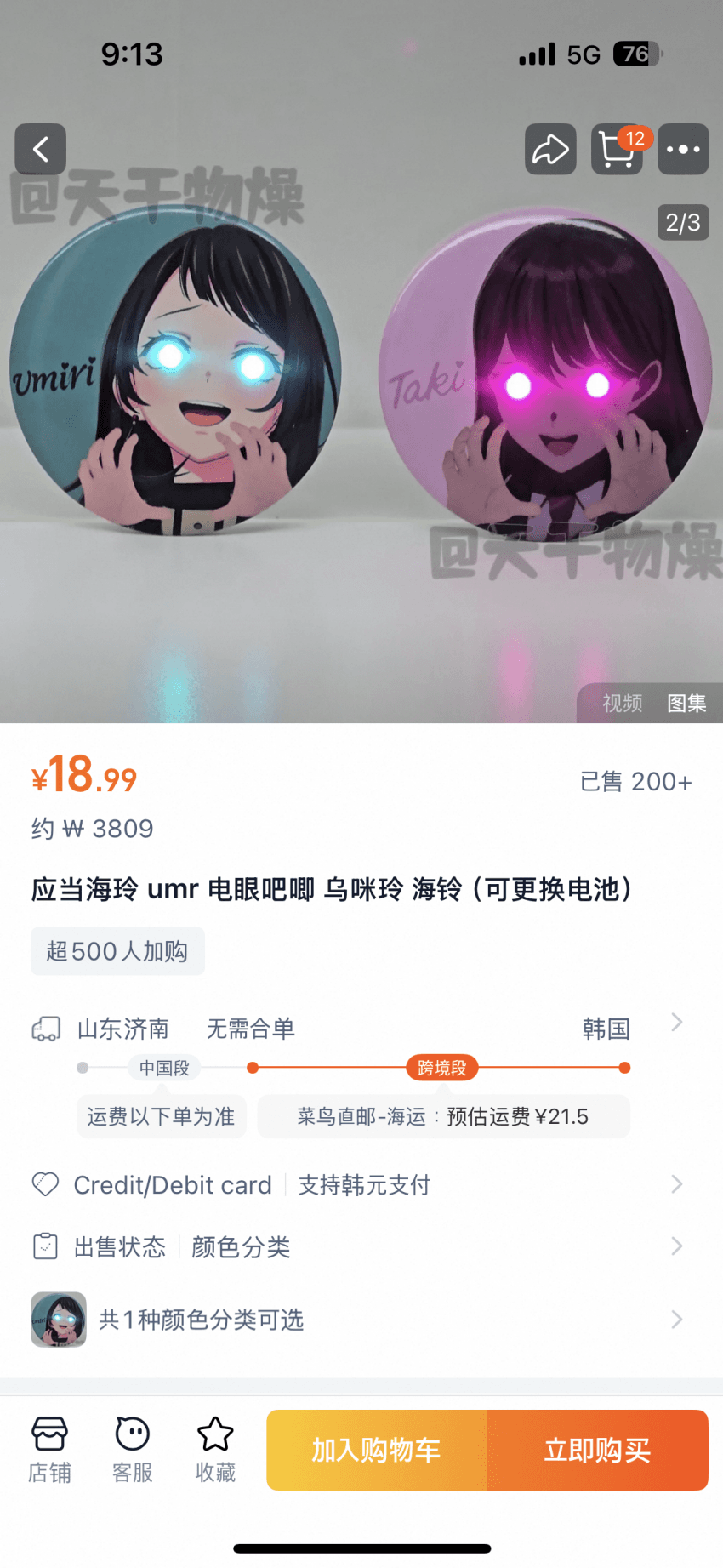Share this product
The image size is (723, 1568).
tap(550, 150)
